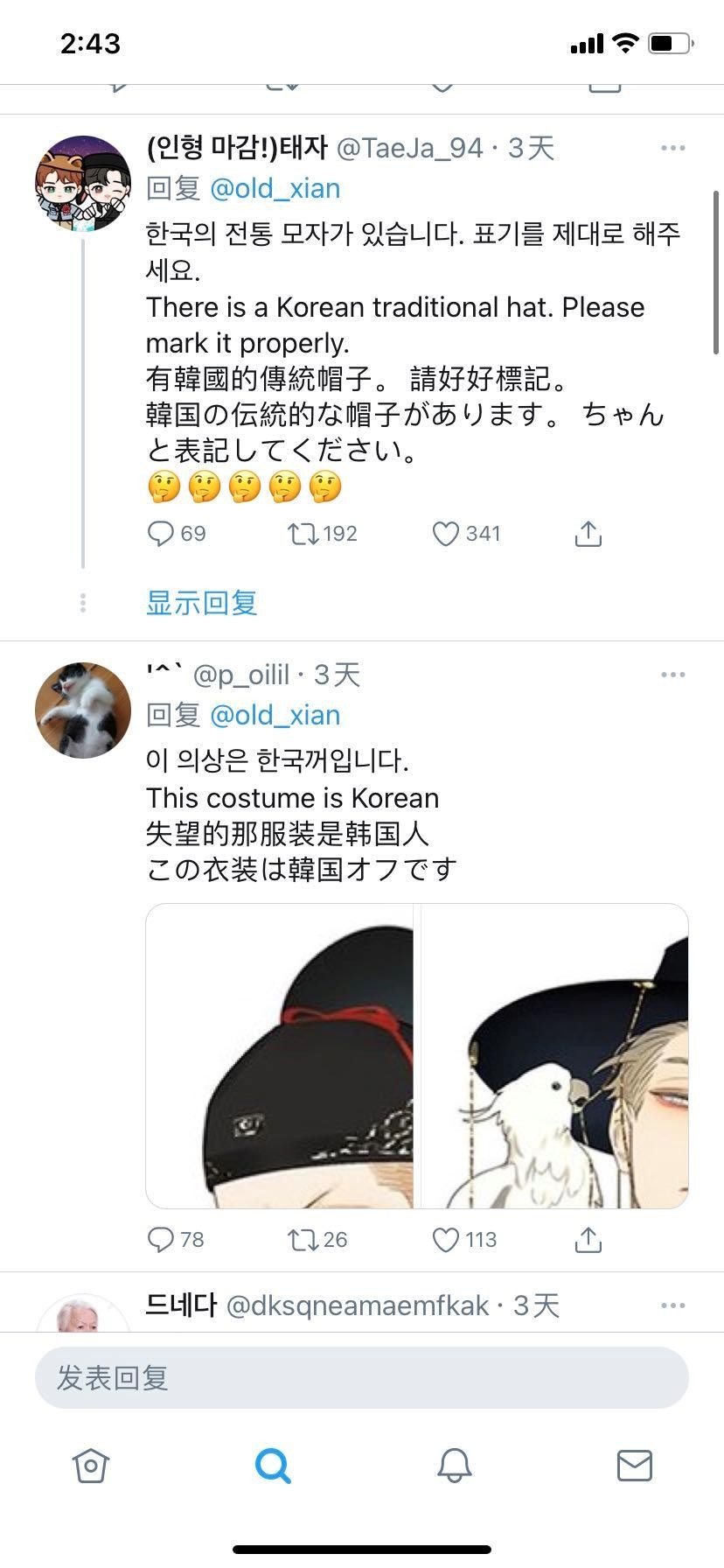Open overflow menu on TaeJa_94's tweet
The width and height of the screenshot is (724, 1568).
(x=672, y=148)
